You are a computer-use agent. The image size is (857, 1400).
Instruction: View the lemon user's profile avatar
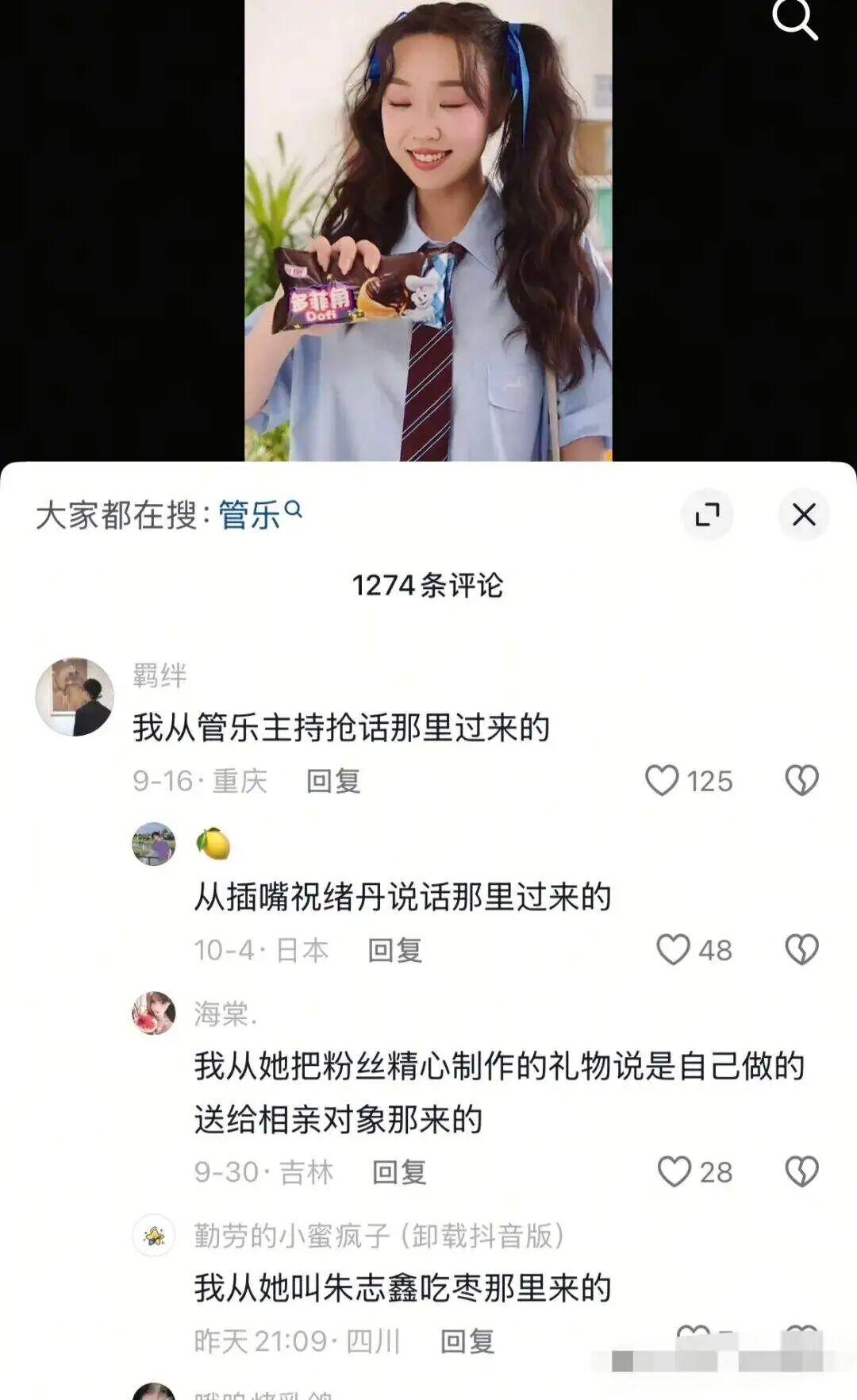pyautogui.click(x=154, y=844)
